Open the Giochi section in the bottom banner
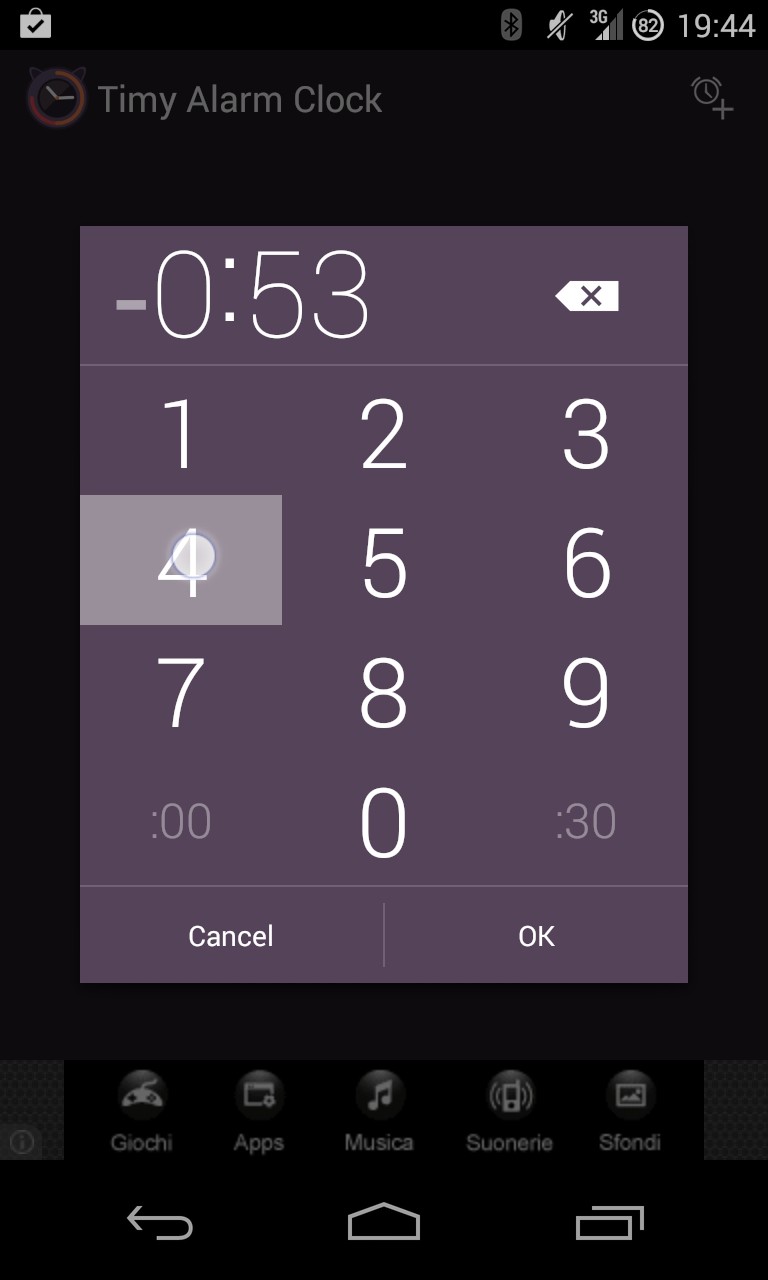Viewport: 768px width, 1280px height. pyautogui.click(x=141, y=1111)
